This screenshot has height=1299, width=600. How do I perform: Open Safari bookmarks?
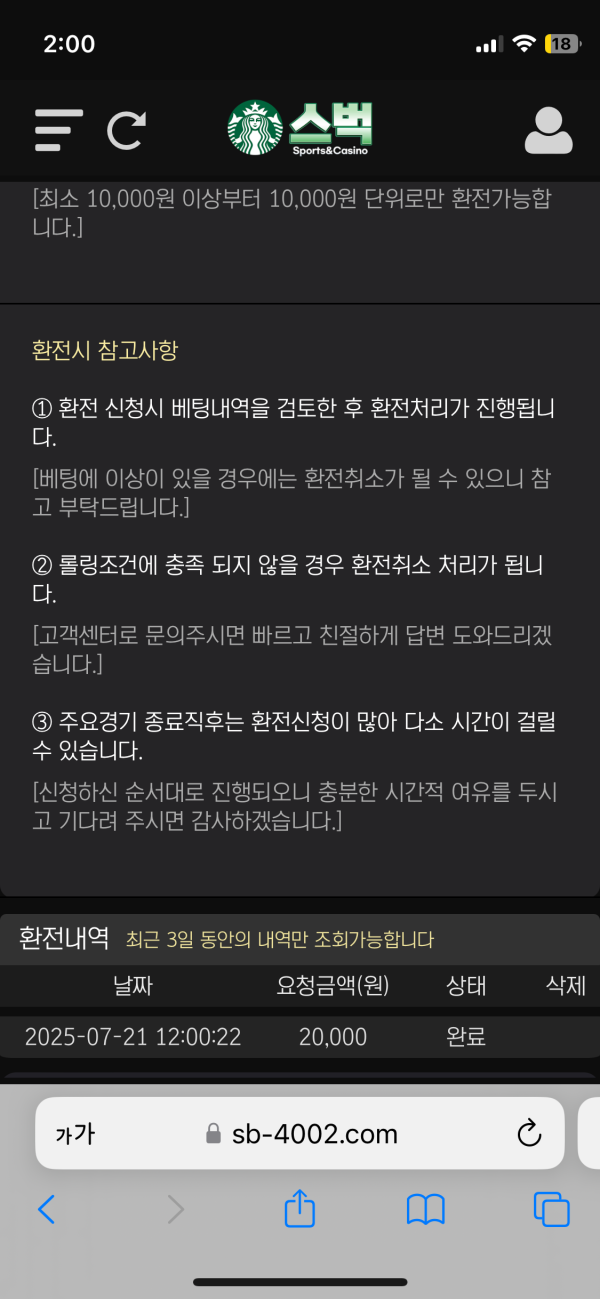(x=425, y=1210)
